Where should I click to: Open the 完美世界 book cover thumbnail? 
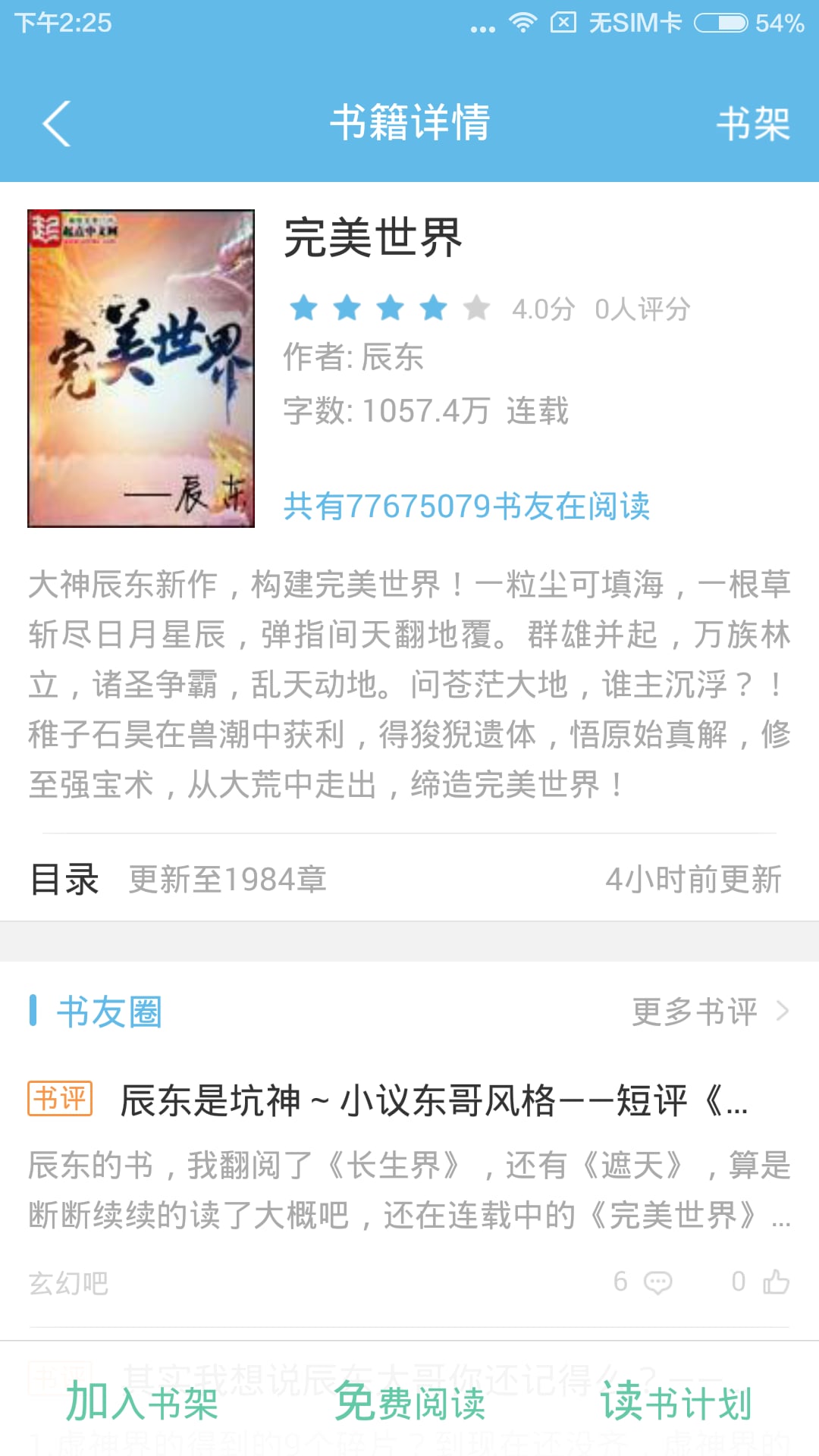(143, 369)
